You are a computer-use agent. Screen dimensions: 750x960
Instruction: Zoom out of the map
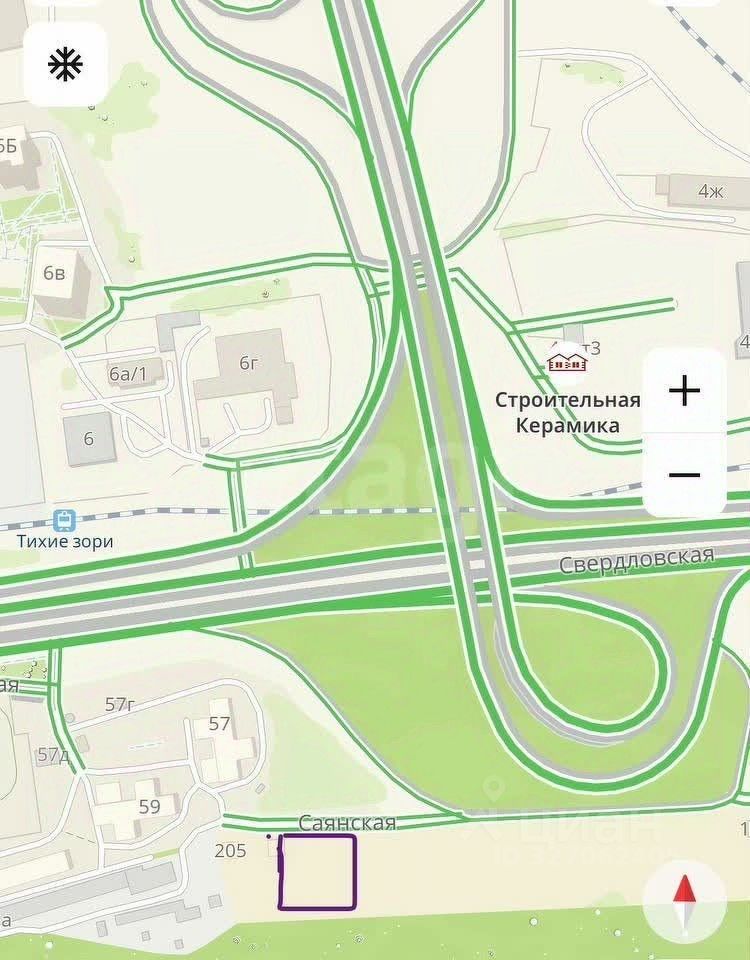[x=684, y=474]
